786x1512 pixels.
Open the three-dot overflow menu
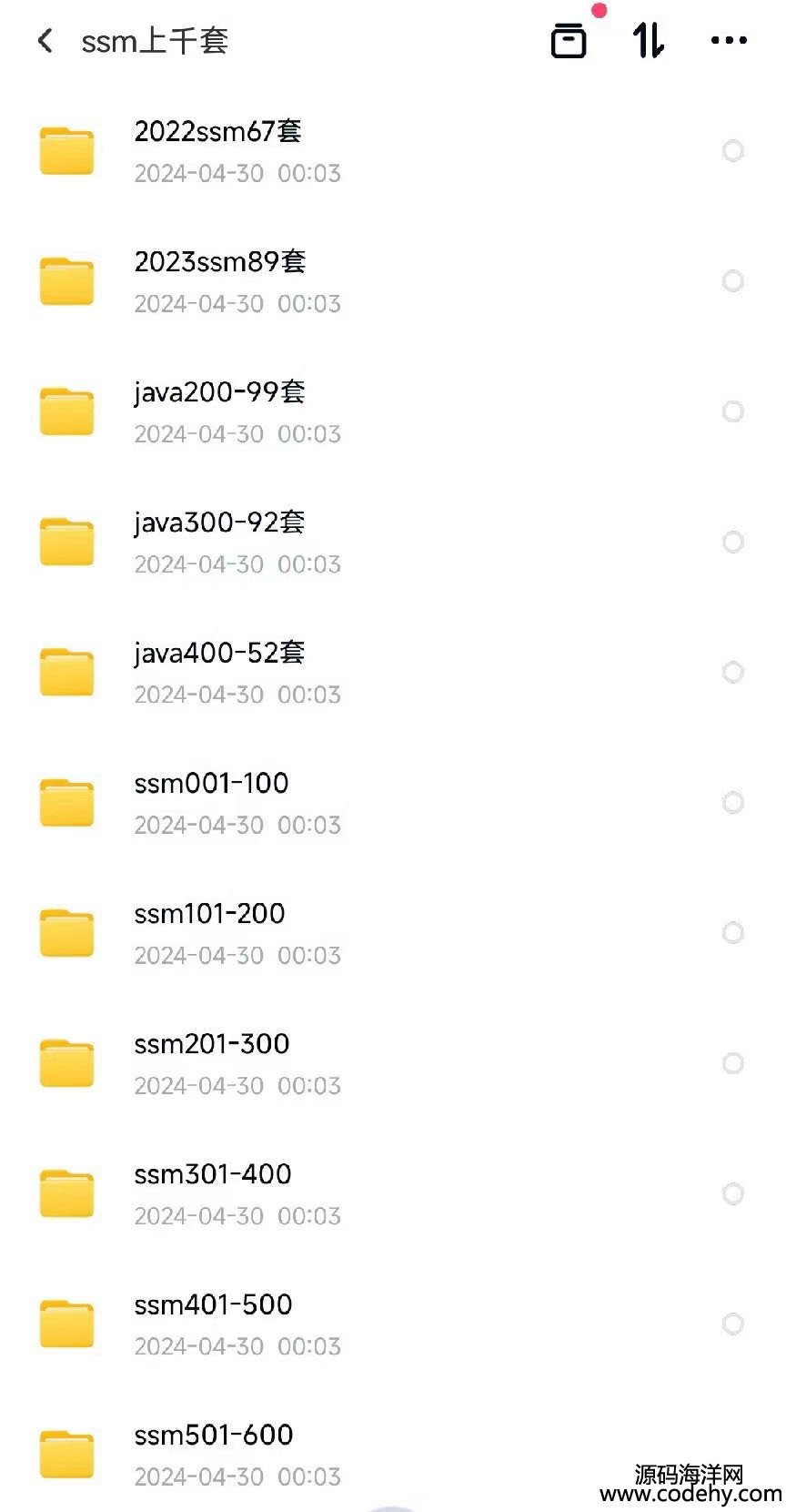pos(729,41)
